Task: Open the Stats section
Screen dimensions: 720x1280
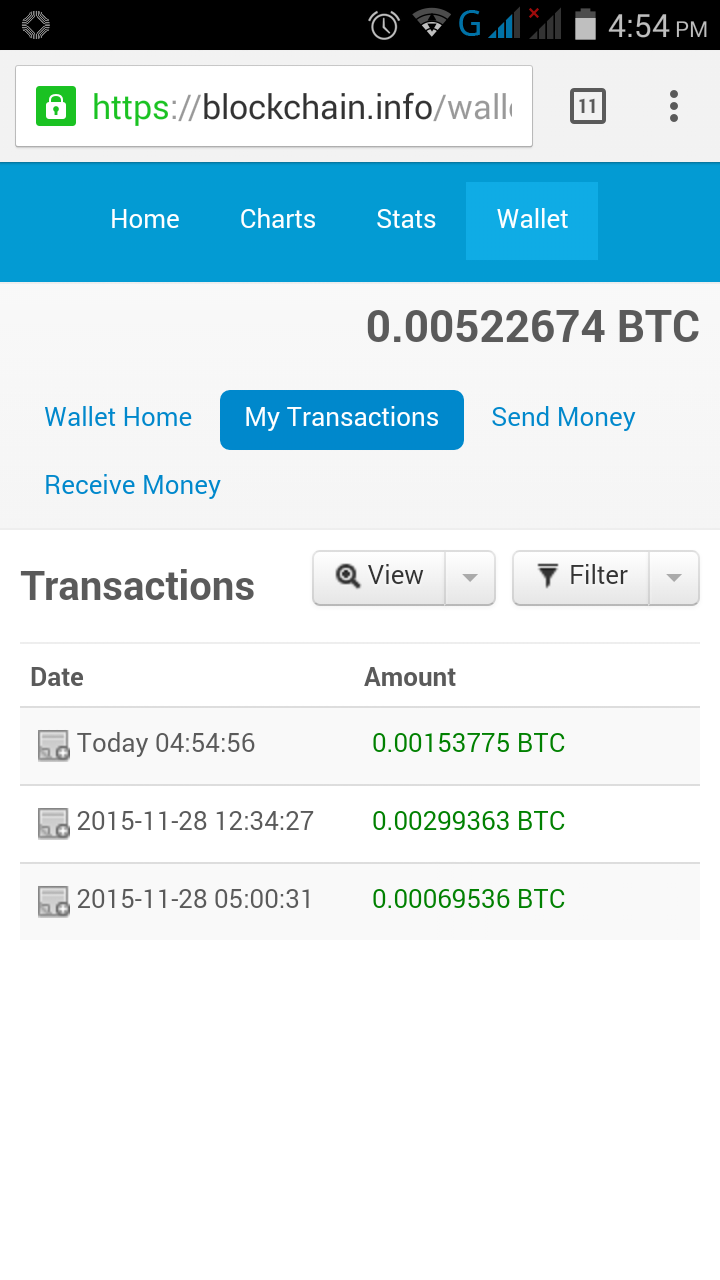Action: tap(406, 220)
